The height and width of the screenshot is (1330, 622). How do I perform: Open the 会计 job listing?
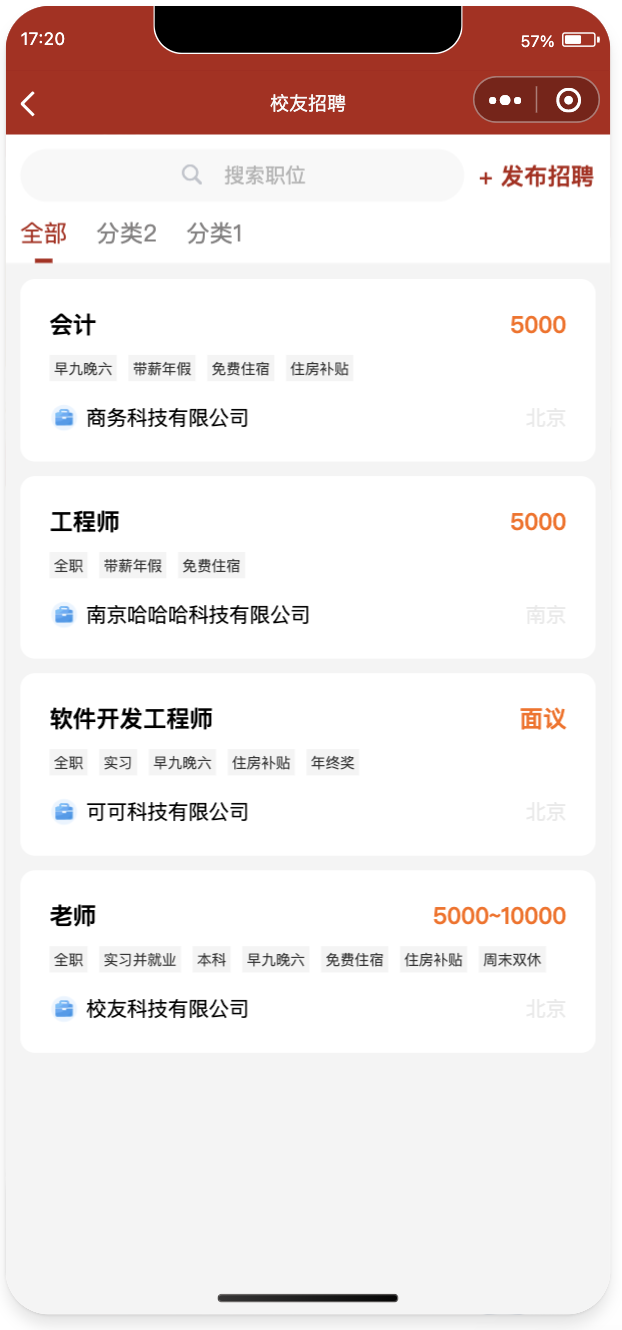(308, 370)
